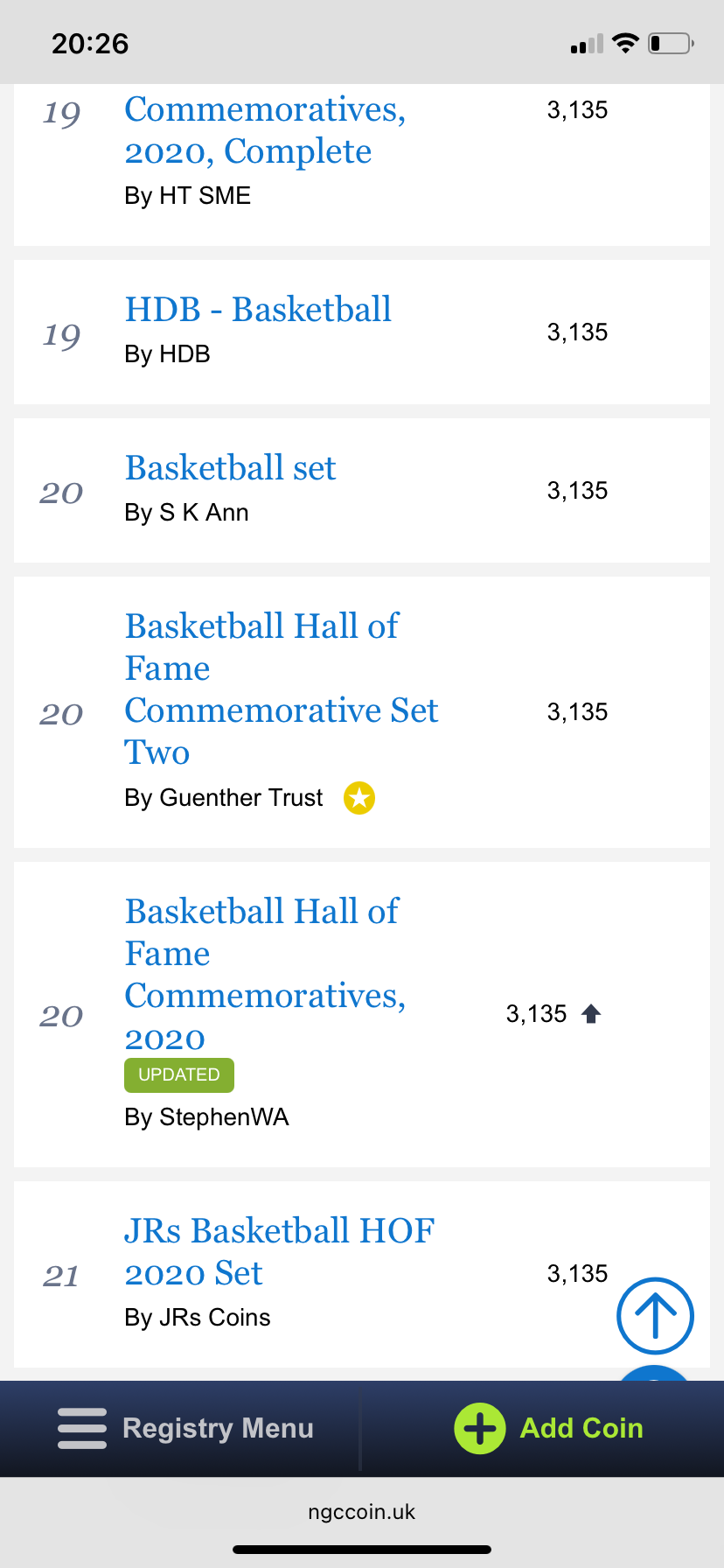This screenshot has height=1568, width=724.
Task: Tap the scroll-to-top arrow button
Action: [655, 1315]
